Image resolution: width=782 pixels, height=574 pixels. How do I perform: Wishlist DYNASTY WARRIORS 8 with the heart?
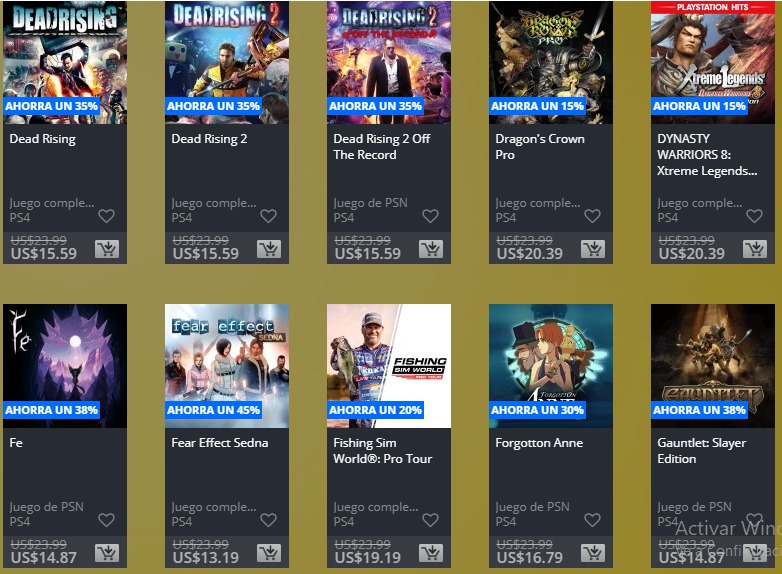click(x=754, y=216)
